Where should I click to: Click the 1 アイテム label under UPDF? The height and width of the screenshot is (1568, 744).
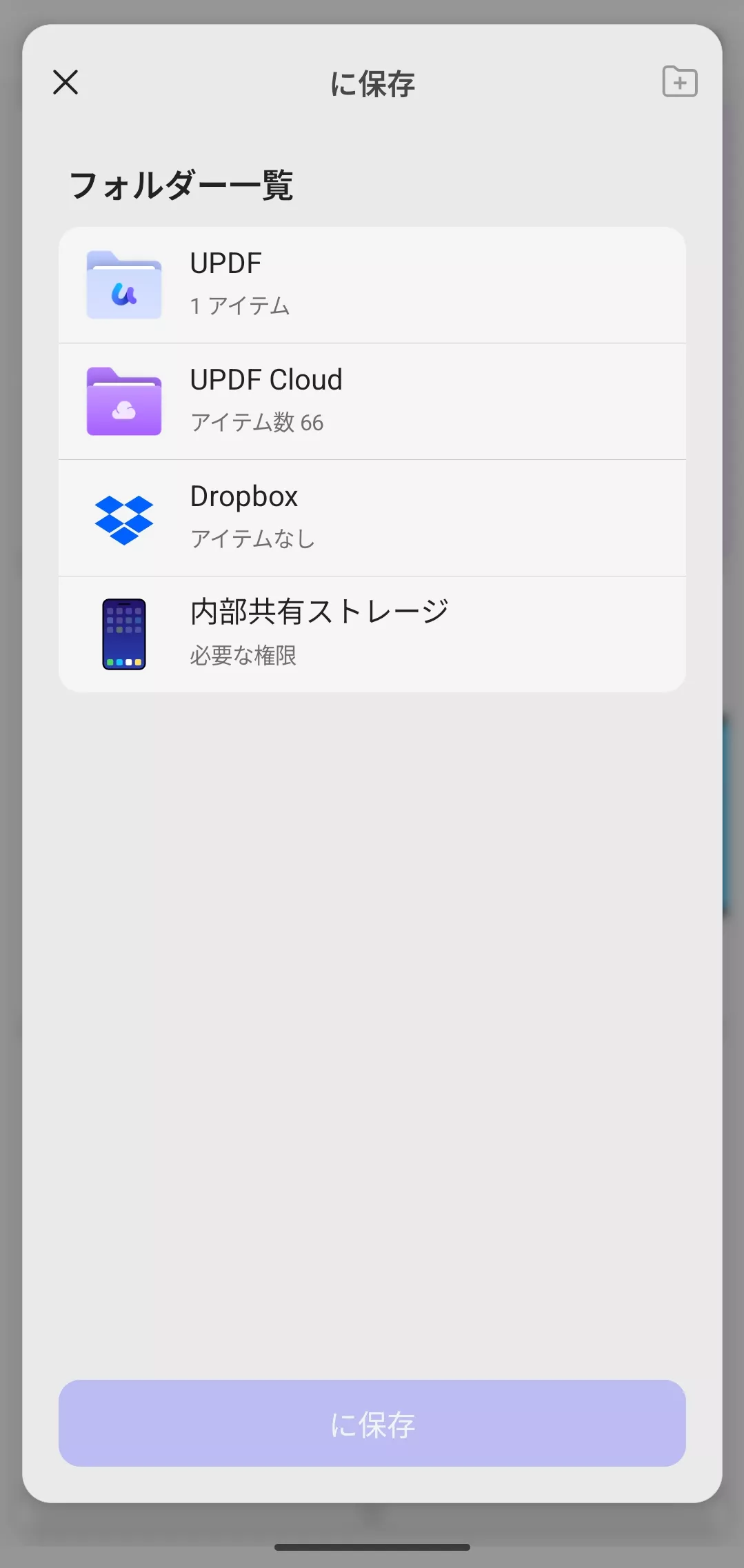pyautogui.click(x=239, y=306)
